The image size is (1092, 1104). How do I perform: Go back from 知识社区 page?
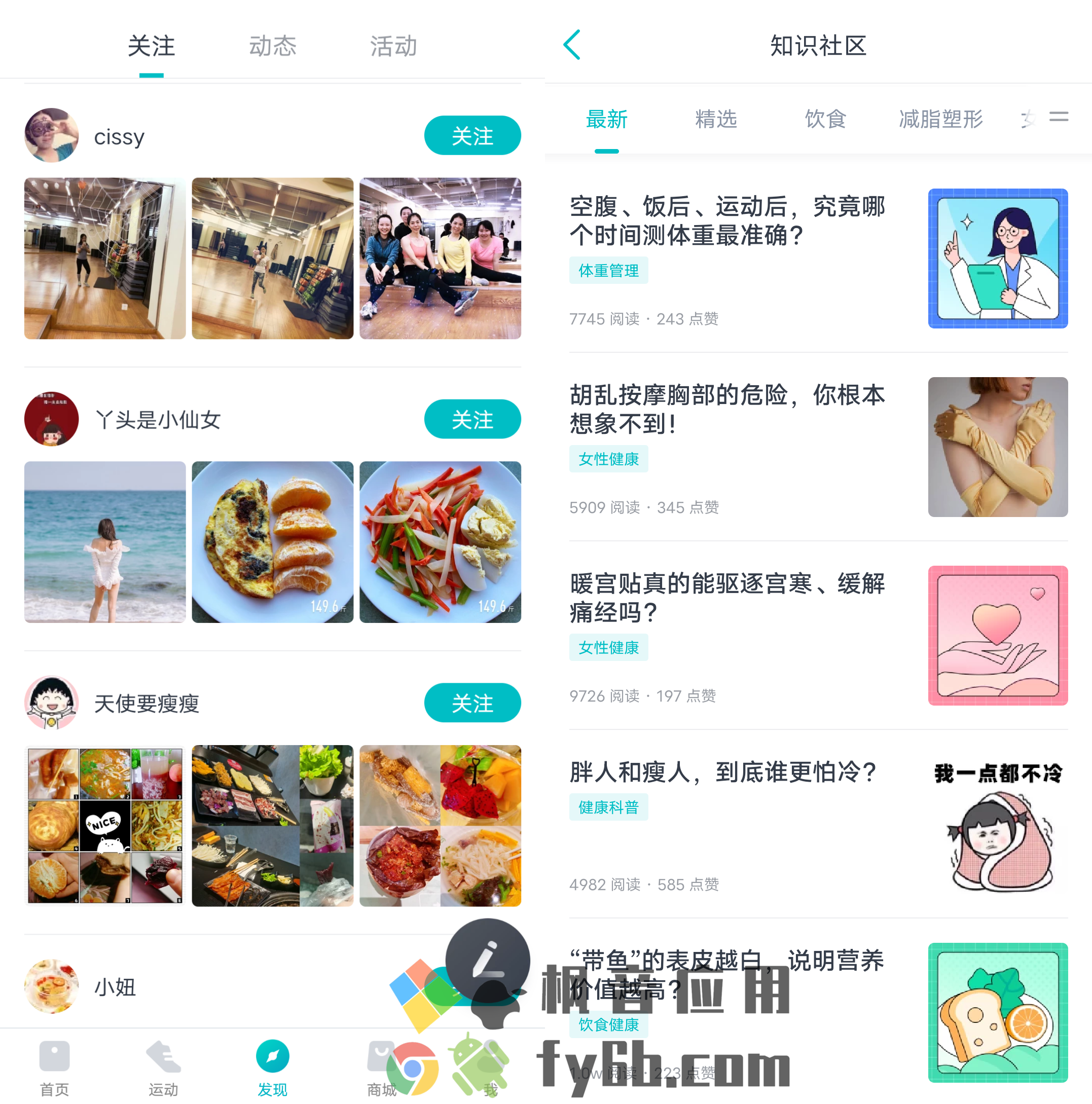point(572,45)
